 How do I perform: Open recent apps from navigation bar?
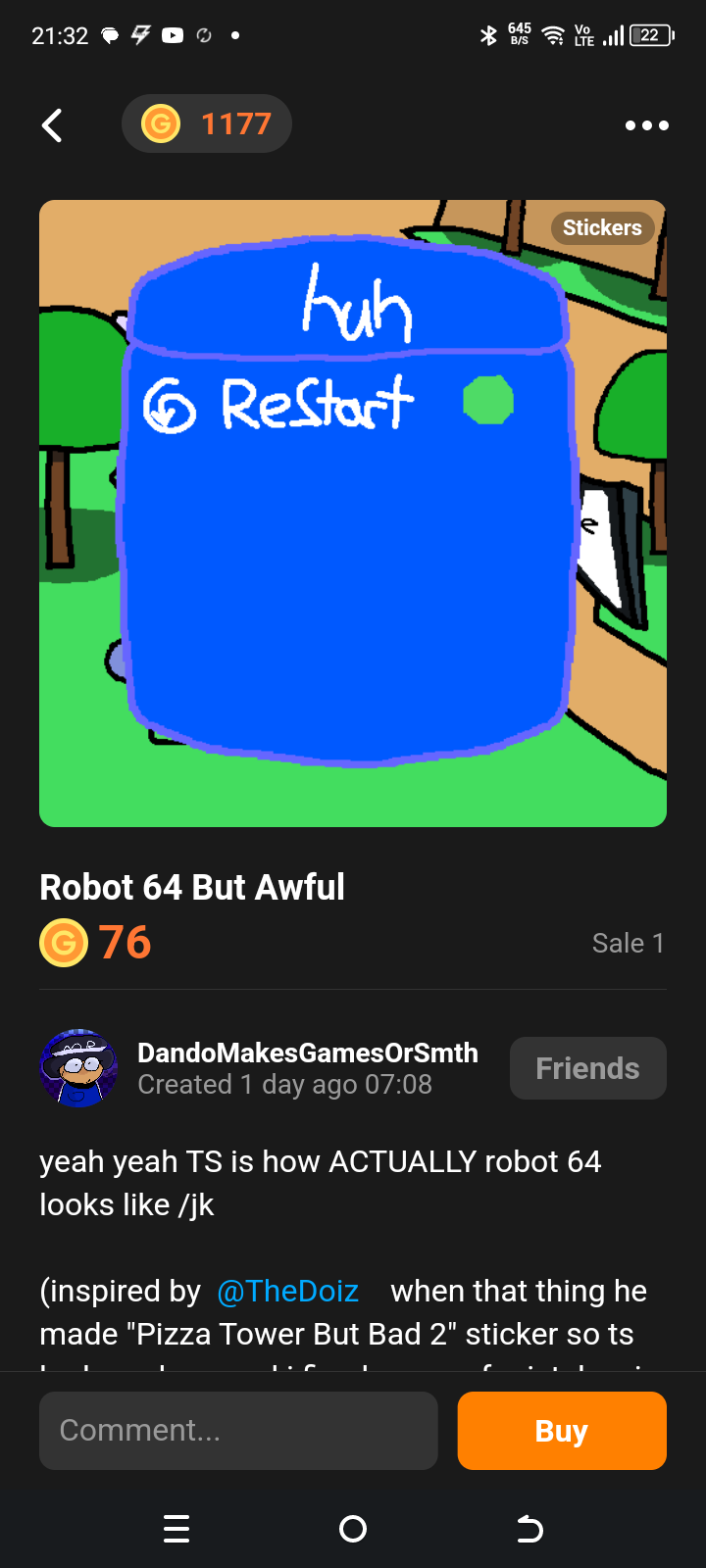coord(176,1529)
